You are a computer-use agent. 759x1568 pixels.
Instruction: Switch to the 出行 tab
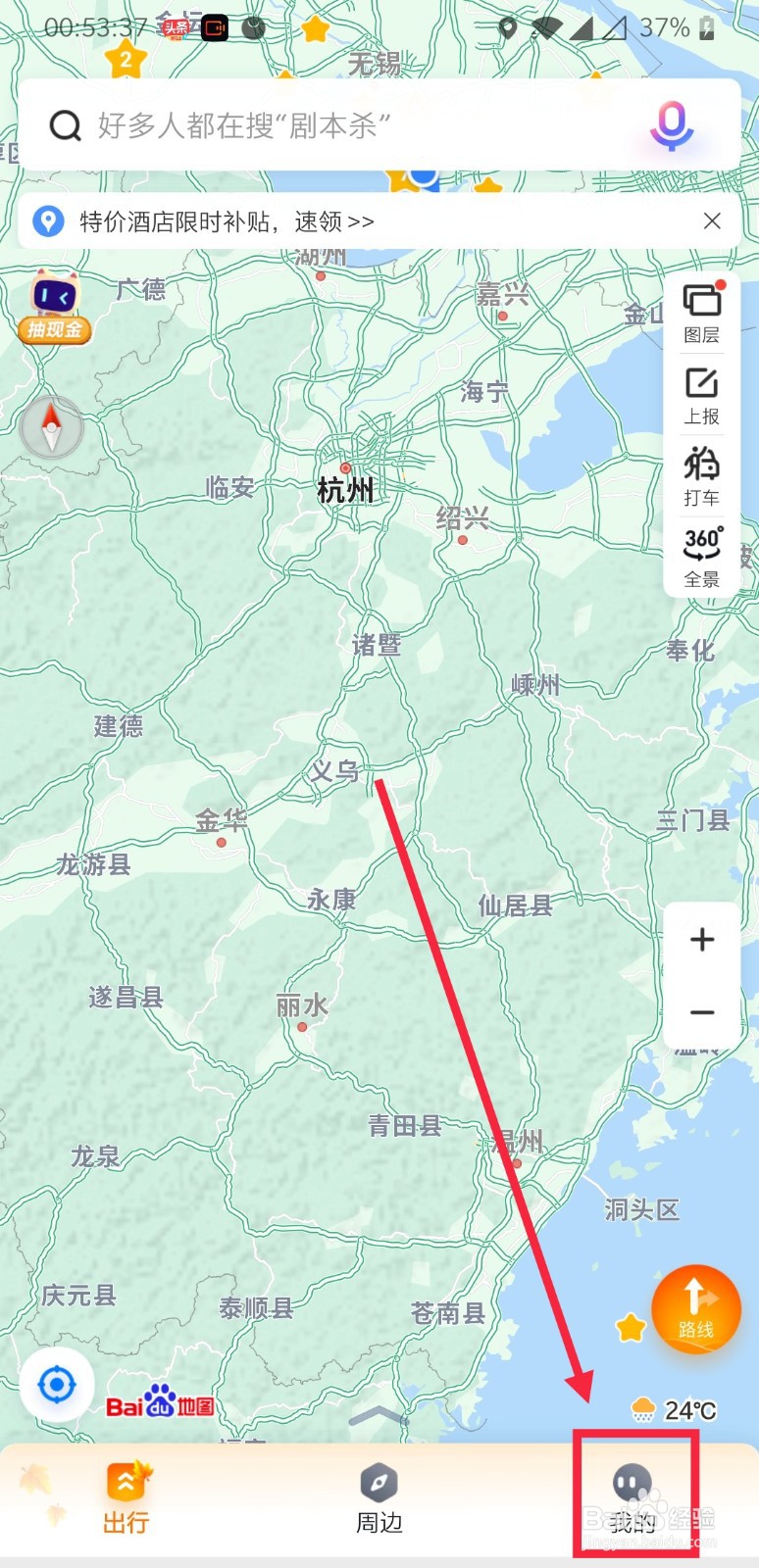[126, 1497]
